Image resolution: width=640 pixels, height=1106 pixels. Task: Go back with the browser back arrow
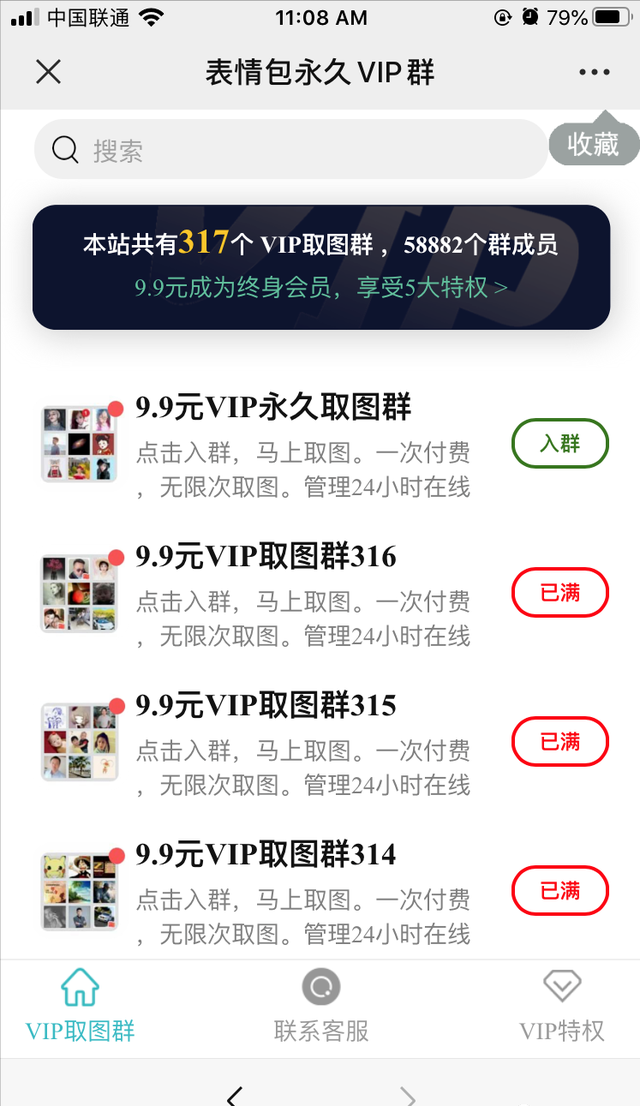pyautogui.click(x=234, y=1096)
